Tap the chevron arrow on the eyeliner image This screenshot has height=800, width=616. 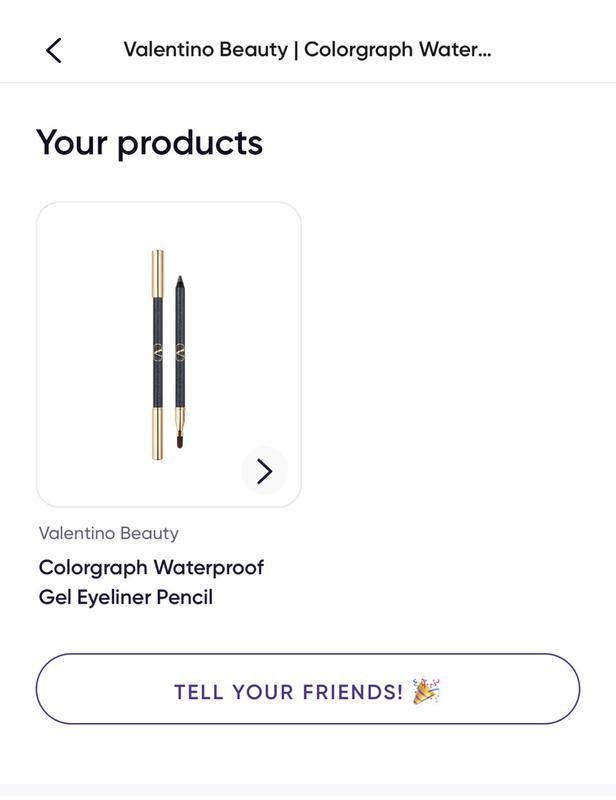(x=264, y=471)
